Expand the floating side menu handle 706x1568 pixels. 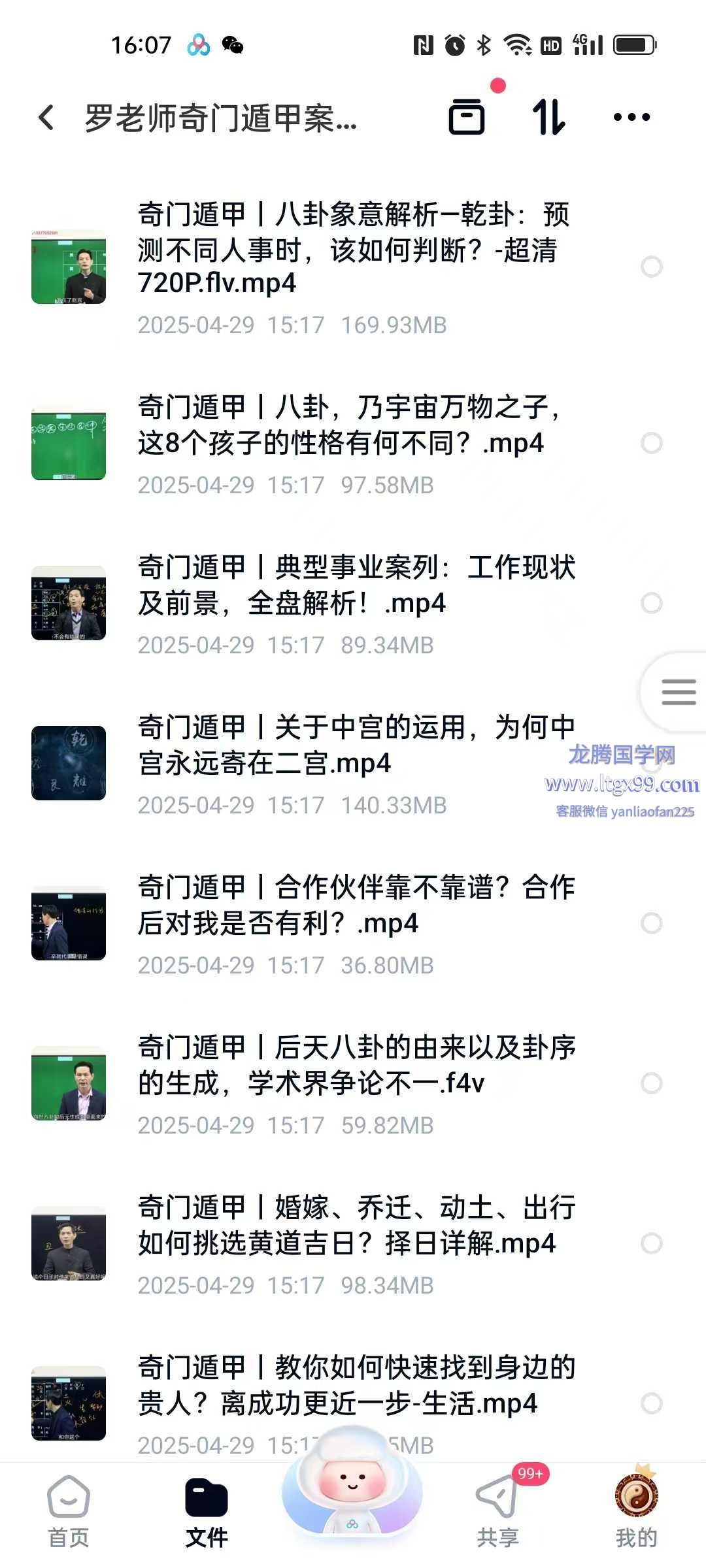[678, 692]
